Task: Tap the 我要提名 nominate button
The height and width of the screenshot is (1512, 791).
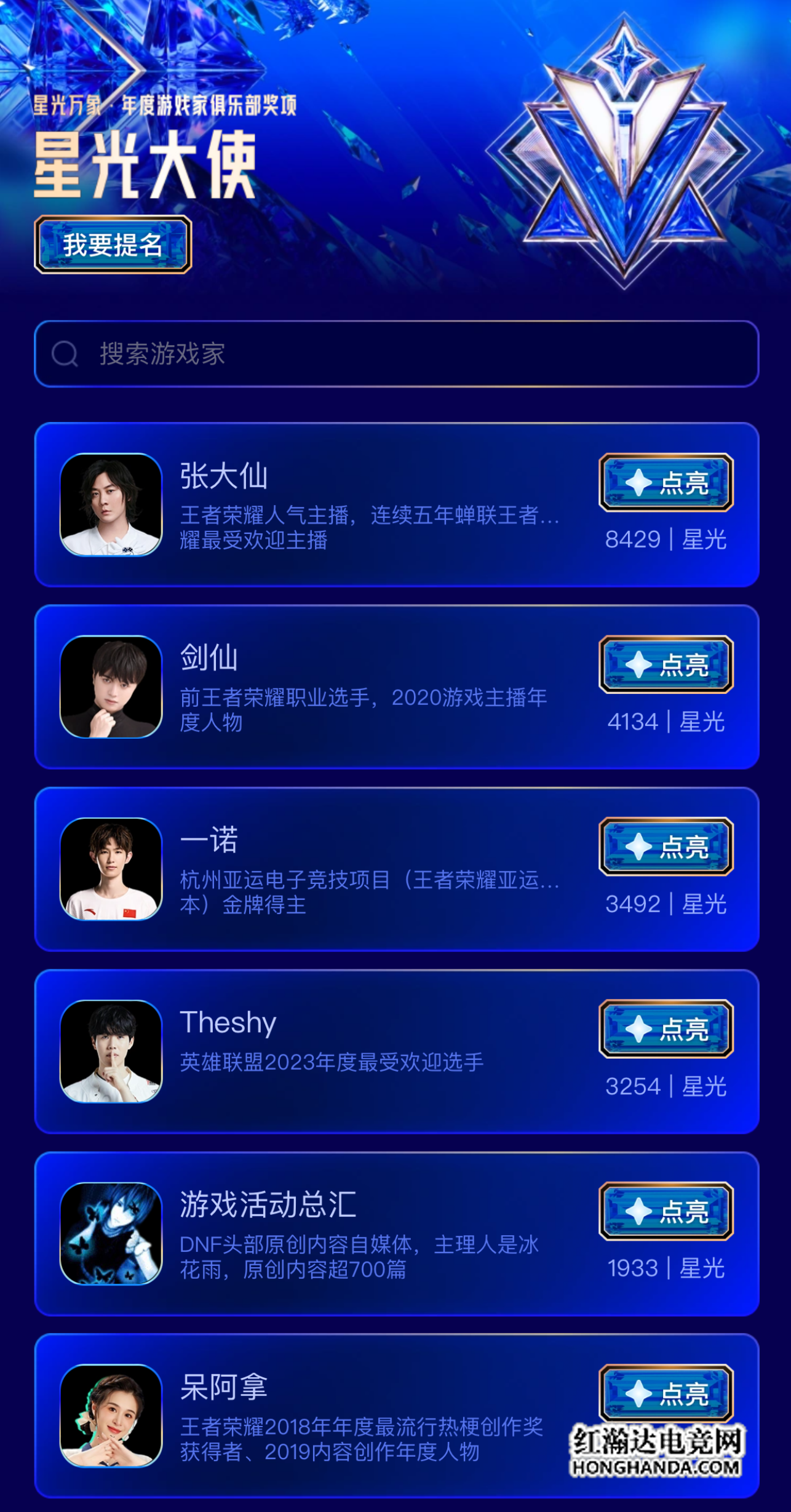Action: click(113, 245)
